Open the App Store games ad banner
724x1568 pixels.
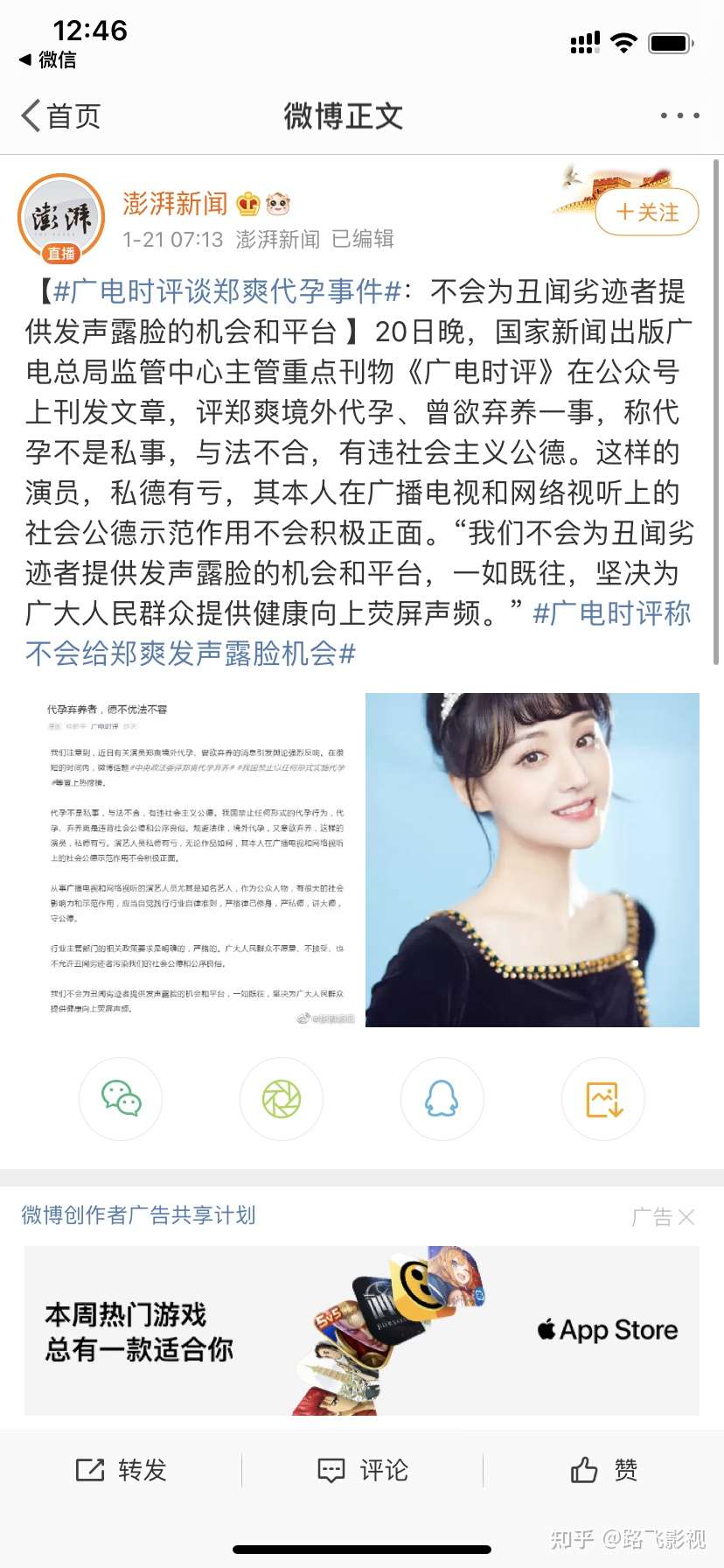362,1330
